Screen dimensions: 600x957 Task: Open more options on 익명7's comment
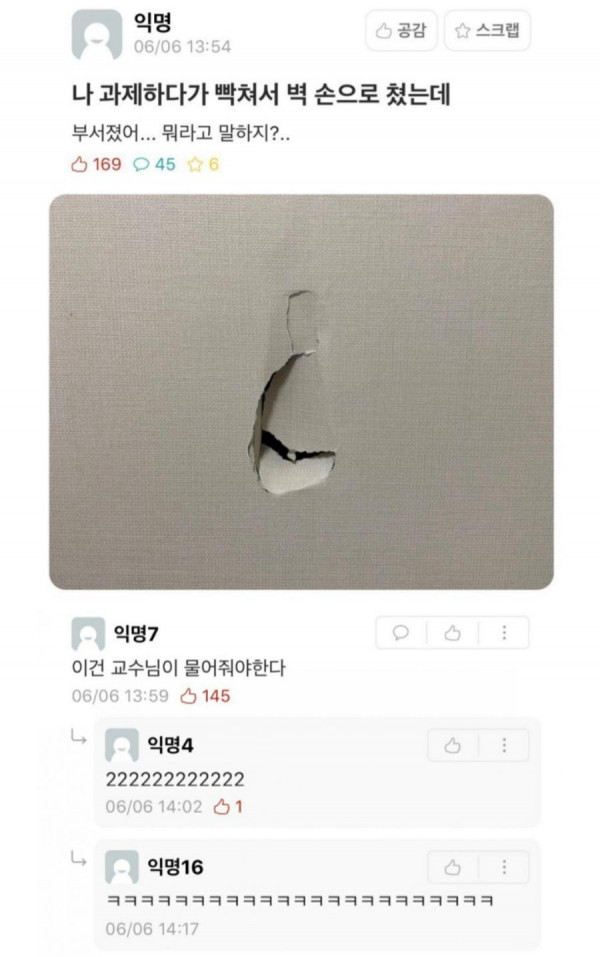504,633
